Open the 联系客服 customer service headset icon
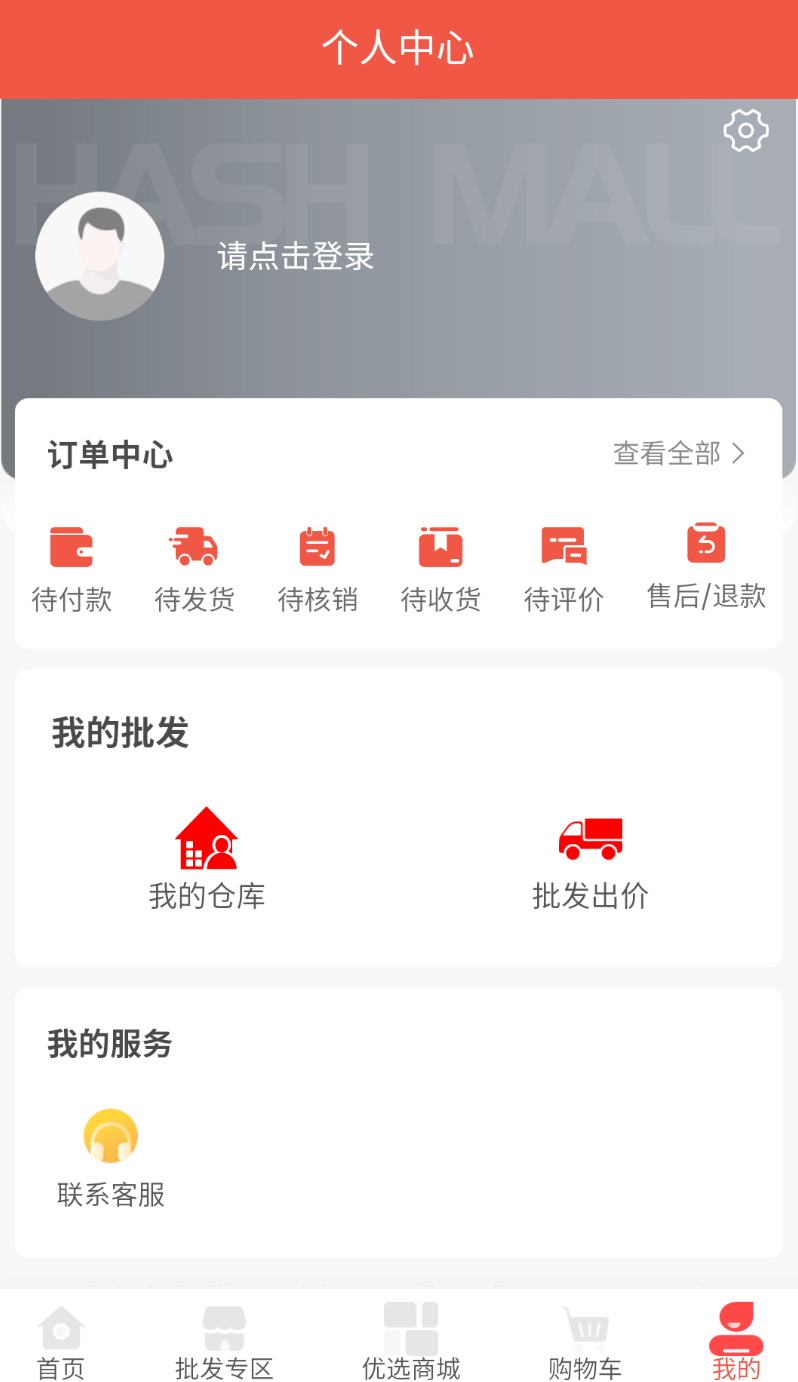 click(x=110, y=1136)
